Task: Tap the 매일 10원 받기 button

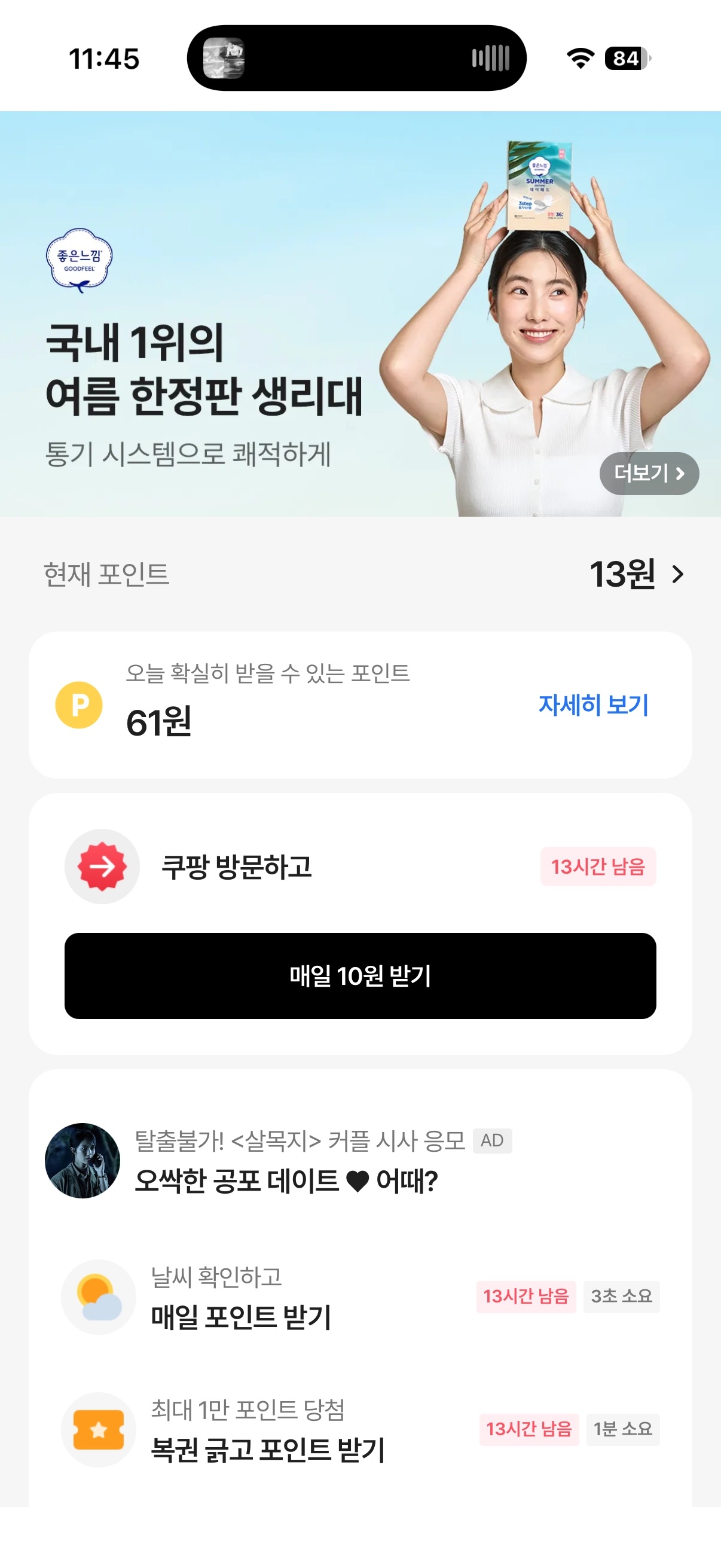Action: tap(360, 975)
